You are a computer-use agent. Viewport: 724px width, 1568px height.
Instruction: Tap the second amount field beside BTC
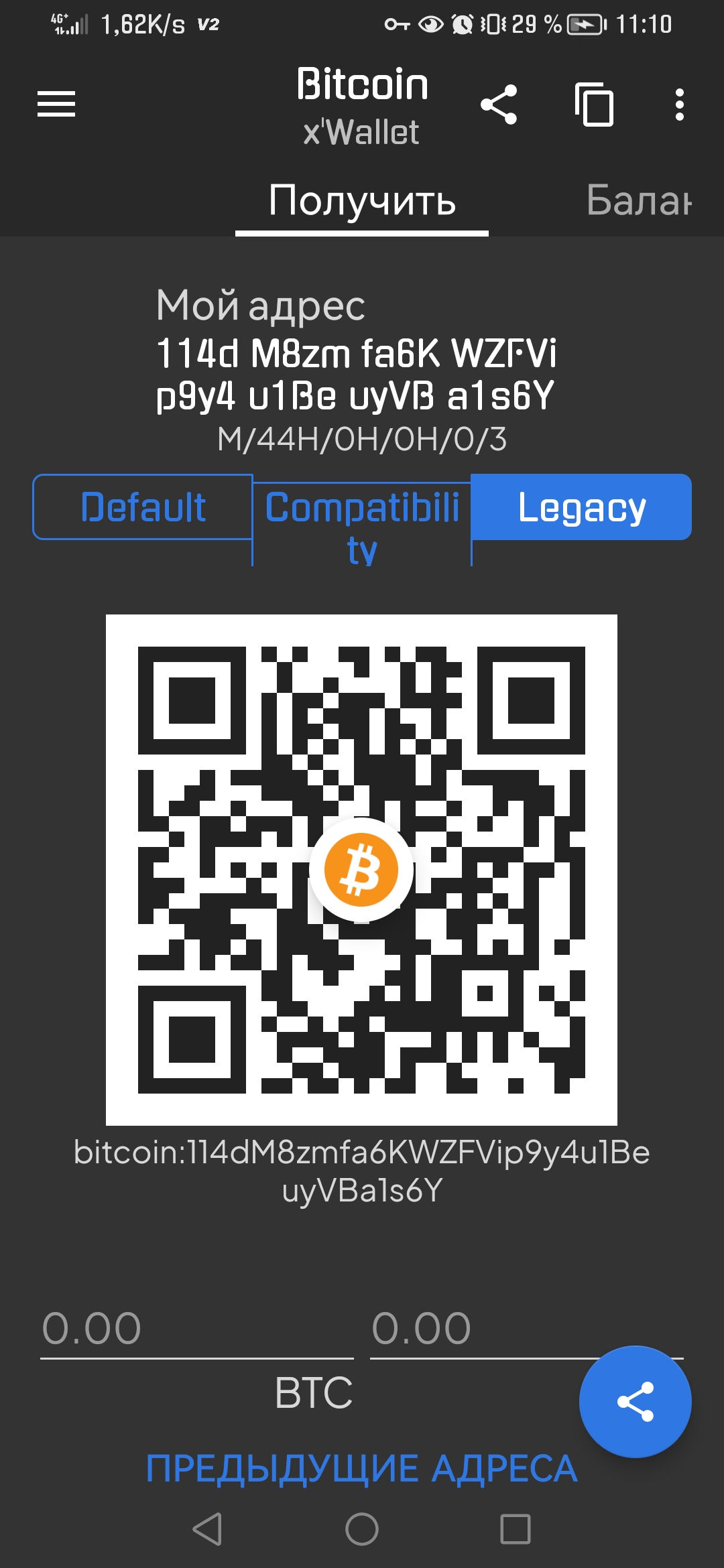(469, 1329)
